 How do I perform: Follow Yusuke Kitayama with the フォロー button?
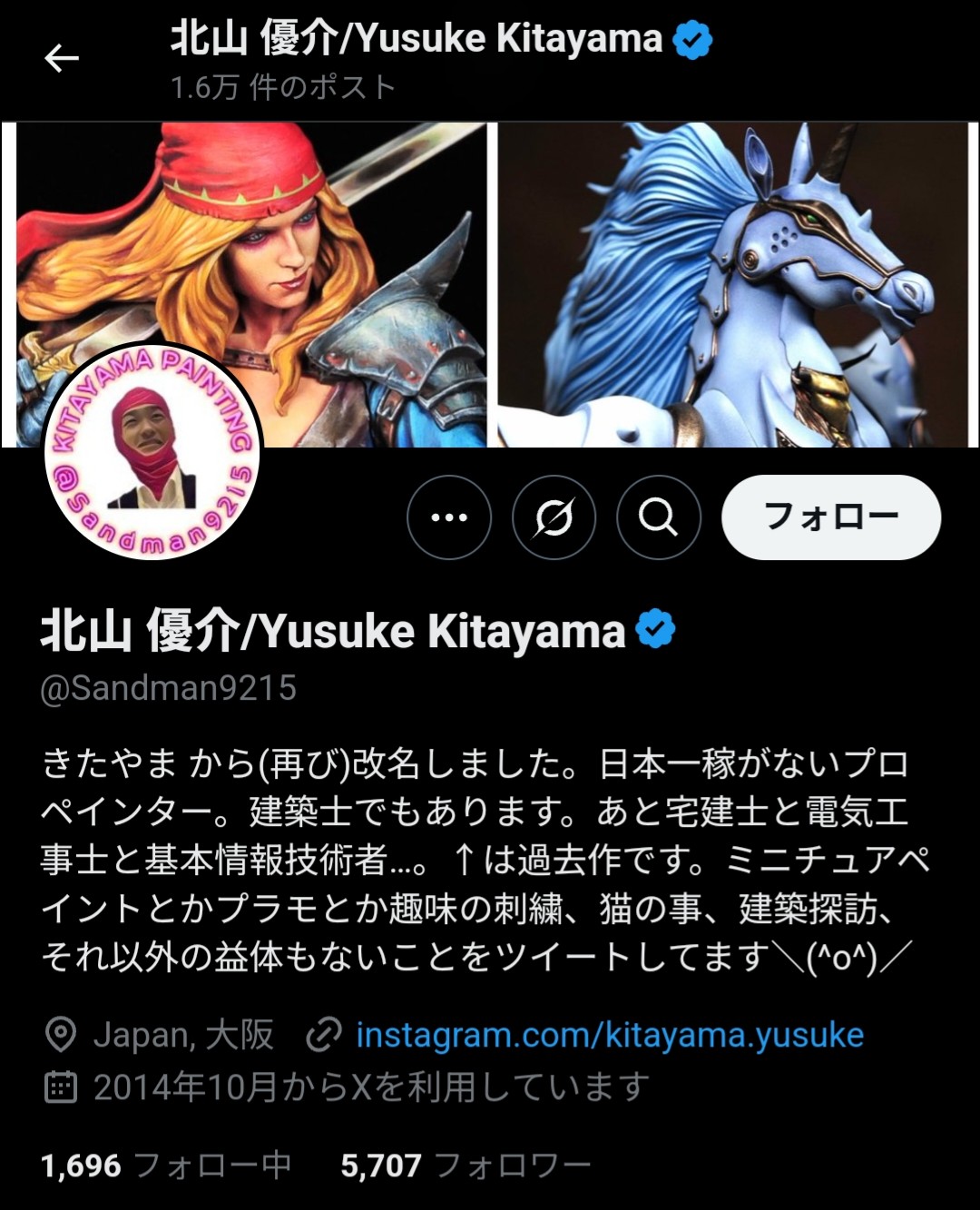tap(830, 517)
